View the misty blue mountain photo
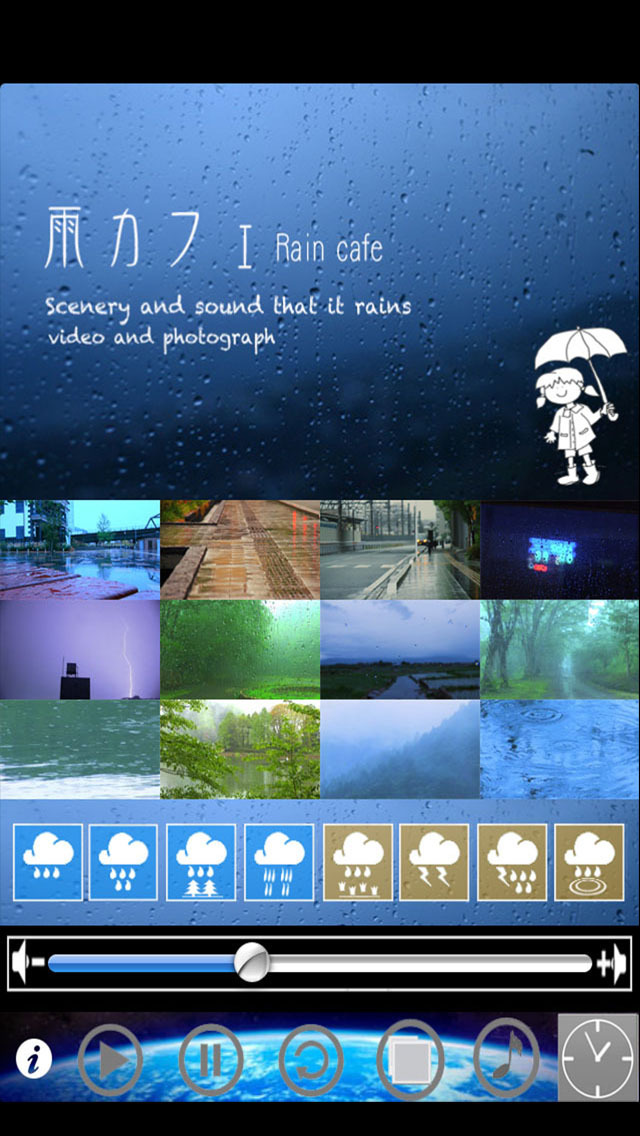Image resolution: width=640 pixels, height=1136 pixels. click(x=400, y=749)
